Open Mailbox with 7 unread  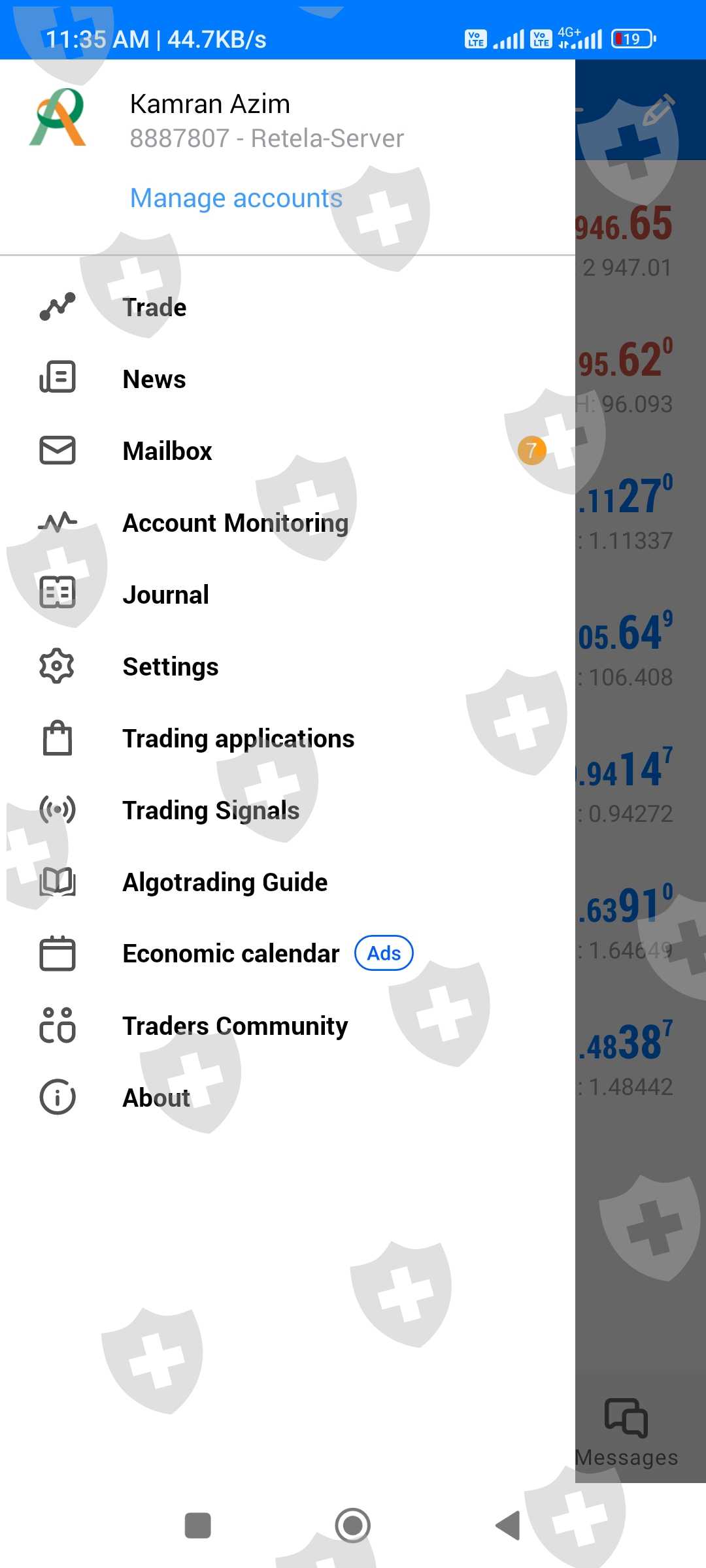pos(288,451)
